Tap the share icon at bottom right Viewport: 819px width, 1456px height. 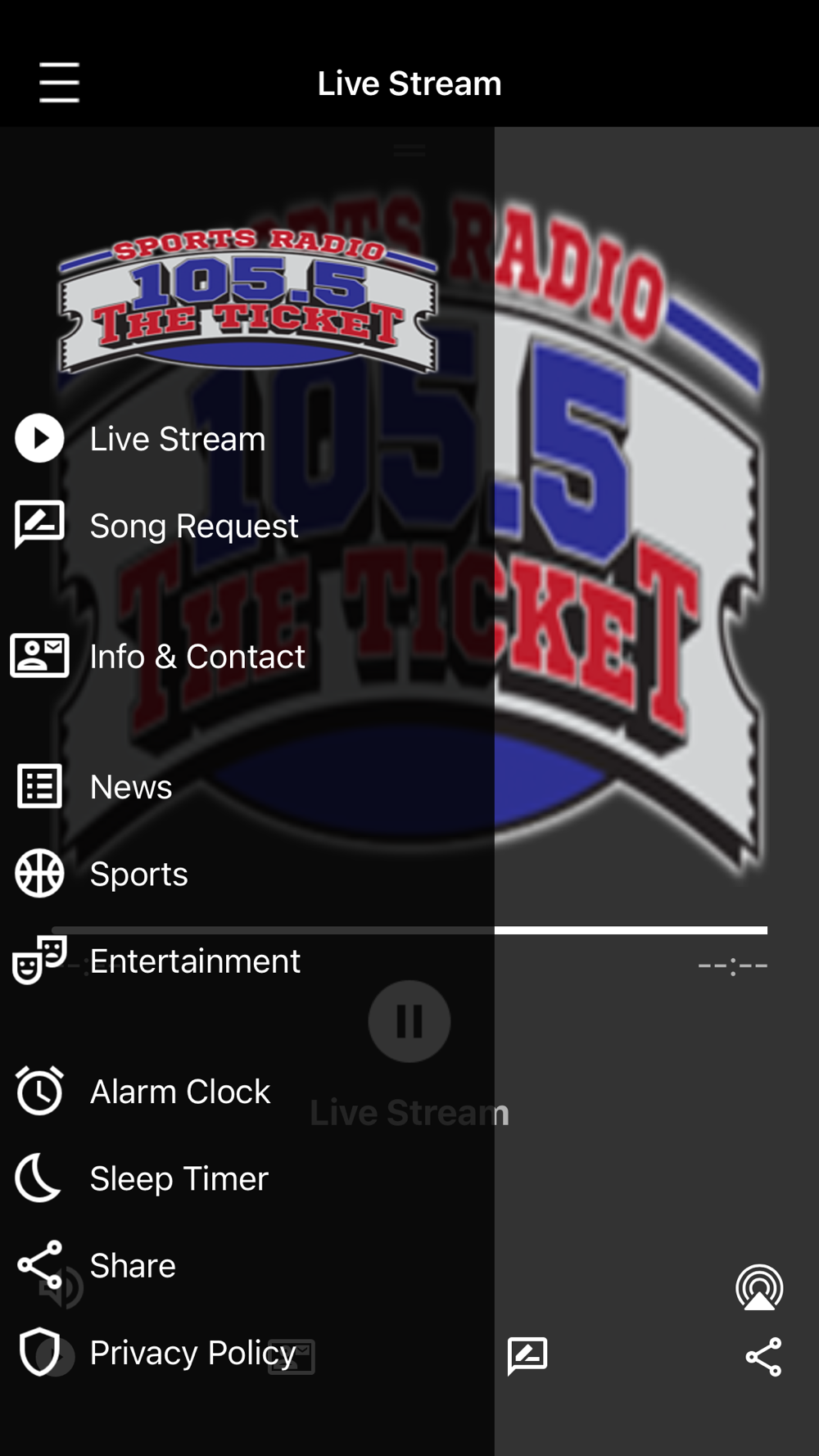tap(763, 1357)
